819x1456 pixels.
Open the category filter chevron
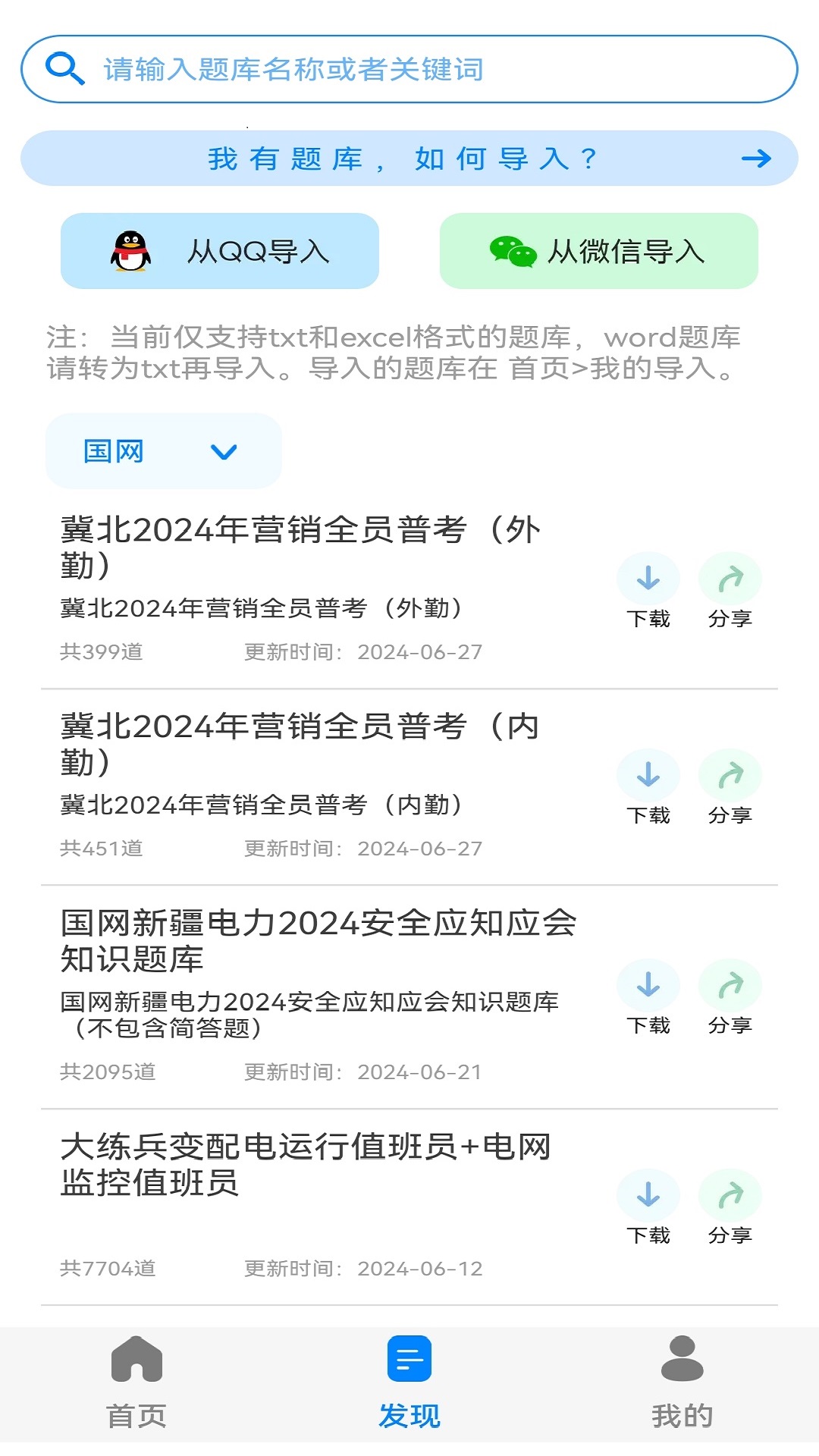click(221, 451)
